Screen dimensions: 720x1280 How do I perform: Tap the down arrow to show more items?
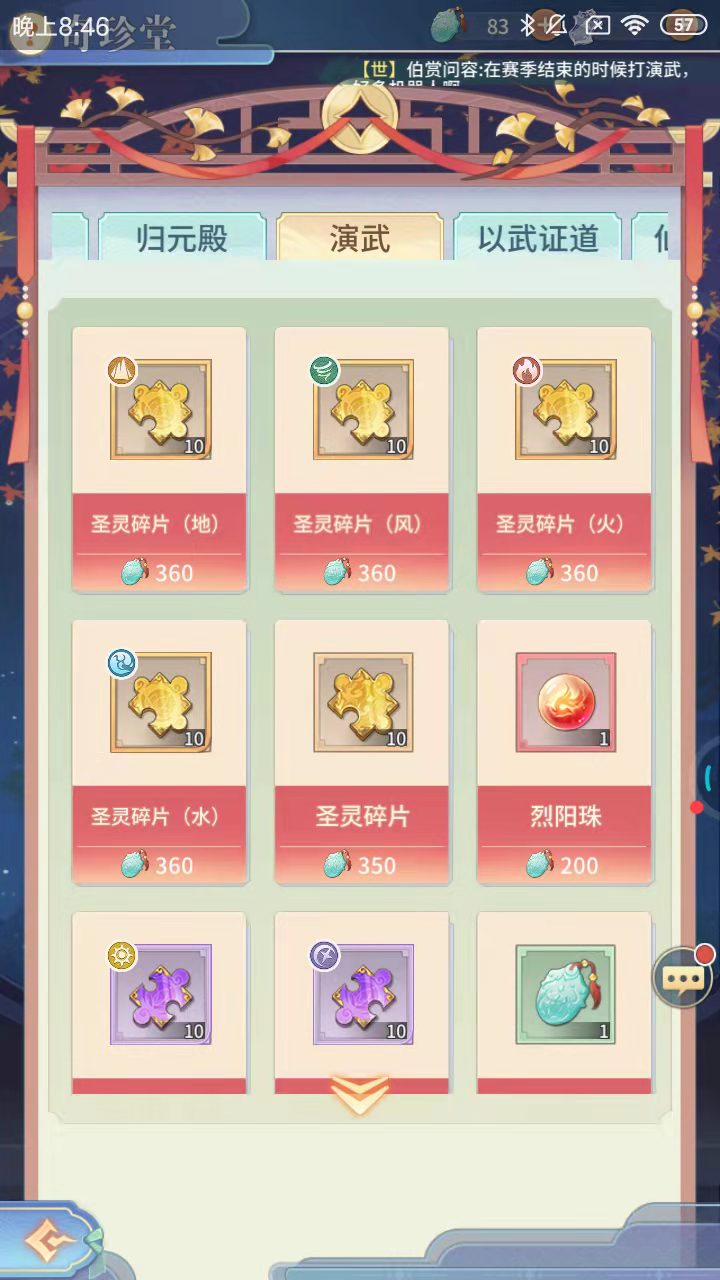[x=360, y=1096]
